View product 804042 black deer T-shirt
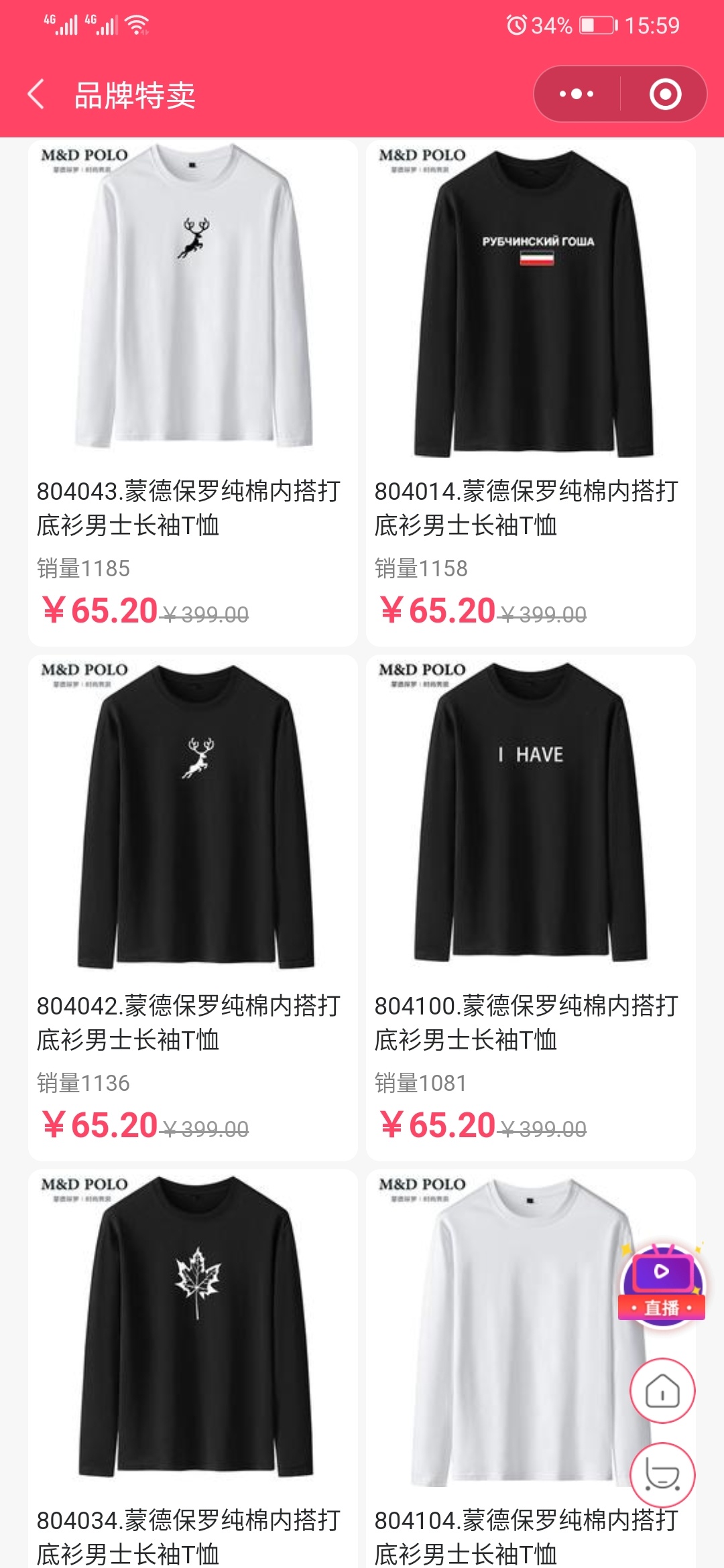The height and width of the screenshot is (1568, 724). point(193,814)
